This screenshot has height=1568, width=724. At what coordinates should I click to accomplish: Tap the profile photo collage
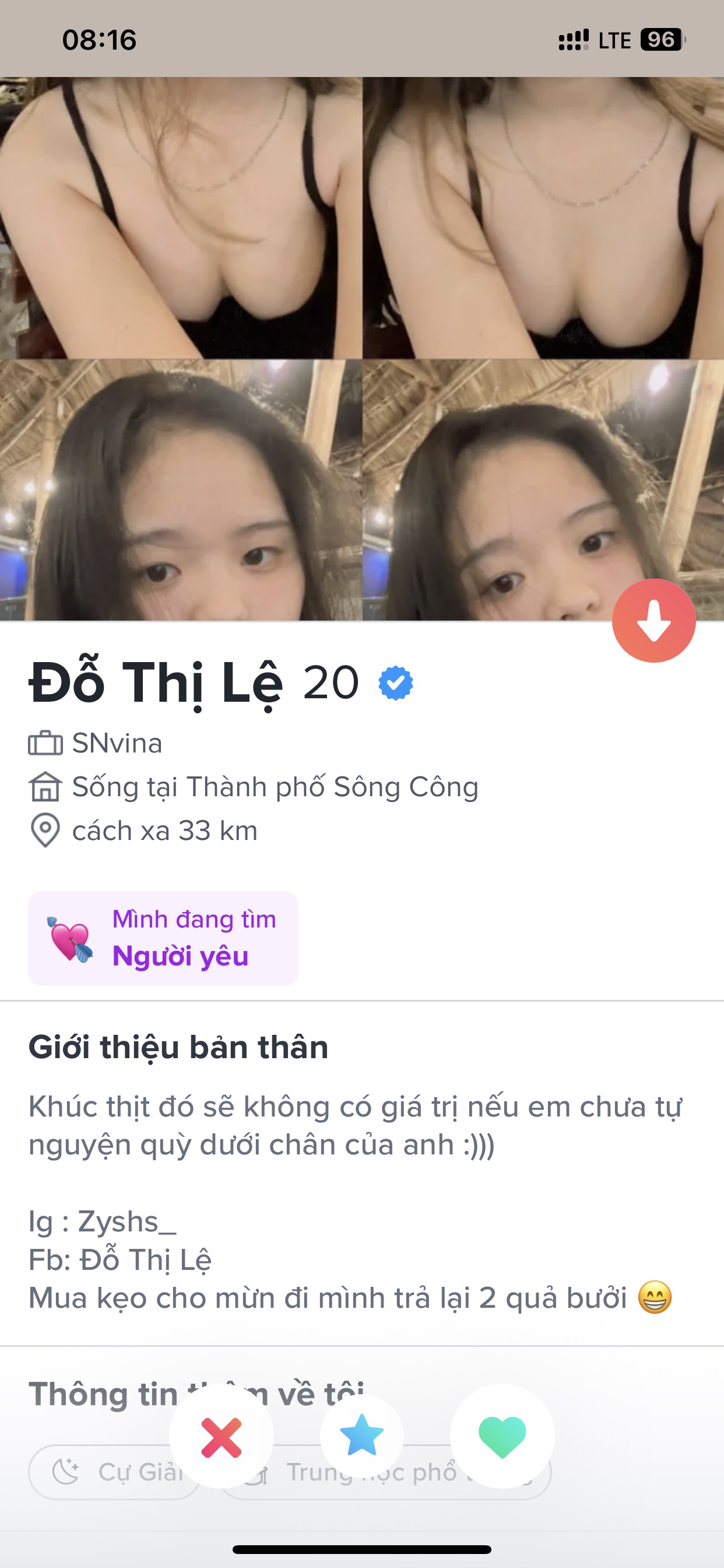[361, 348]
